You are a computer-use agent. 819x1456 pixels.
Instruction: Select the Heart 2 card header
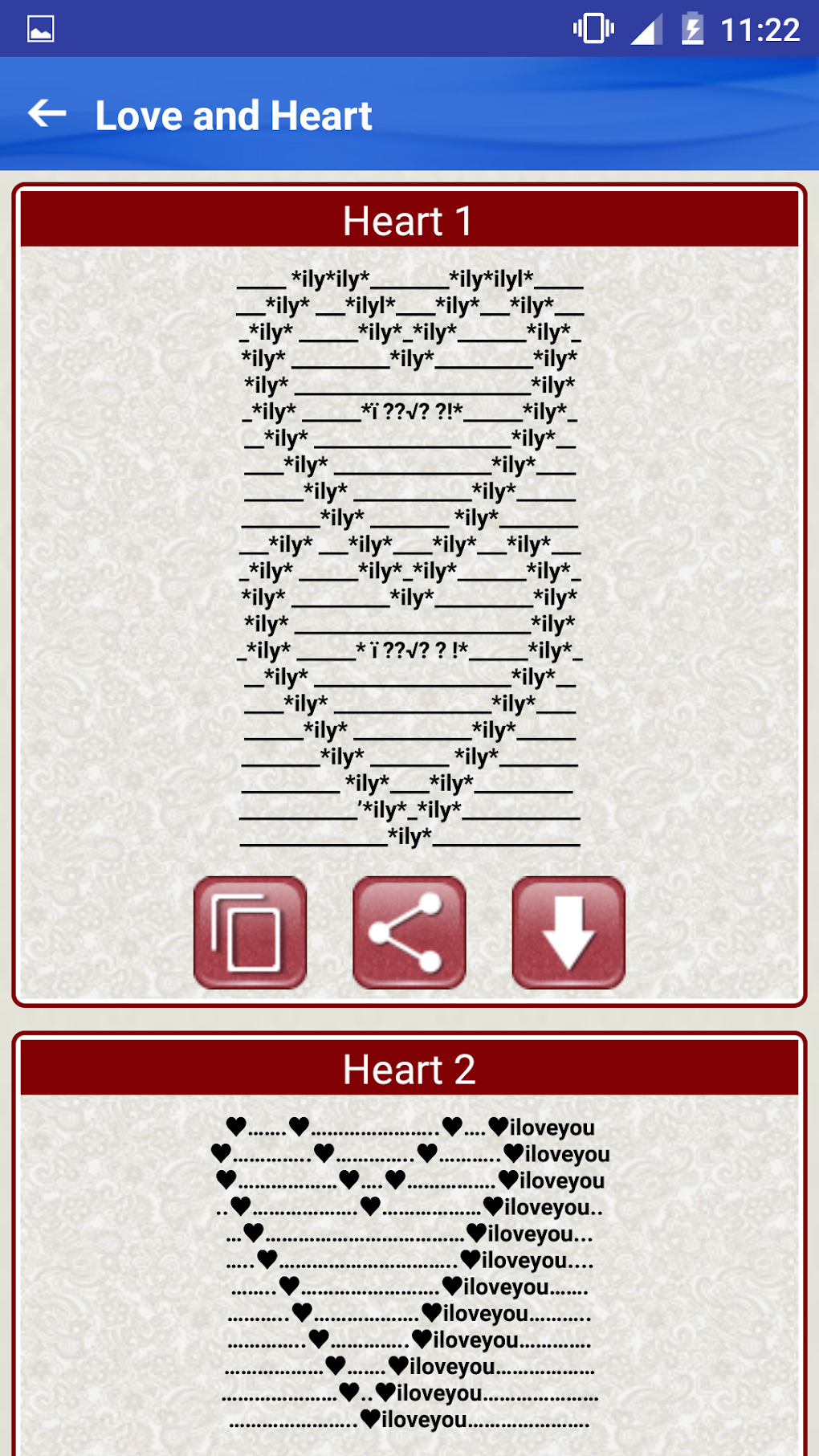[409, 1069]
